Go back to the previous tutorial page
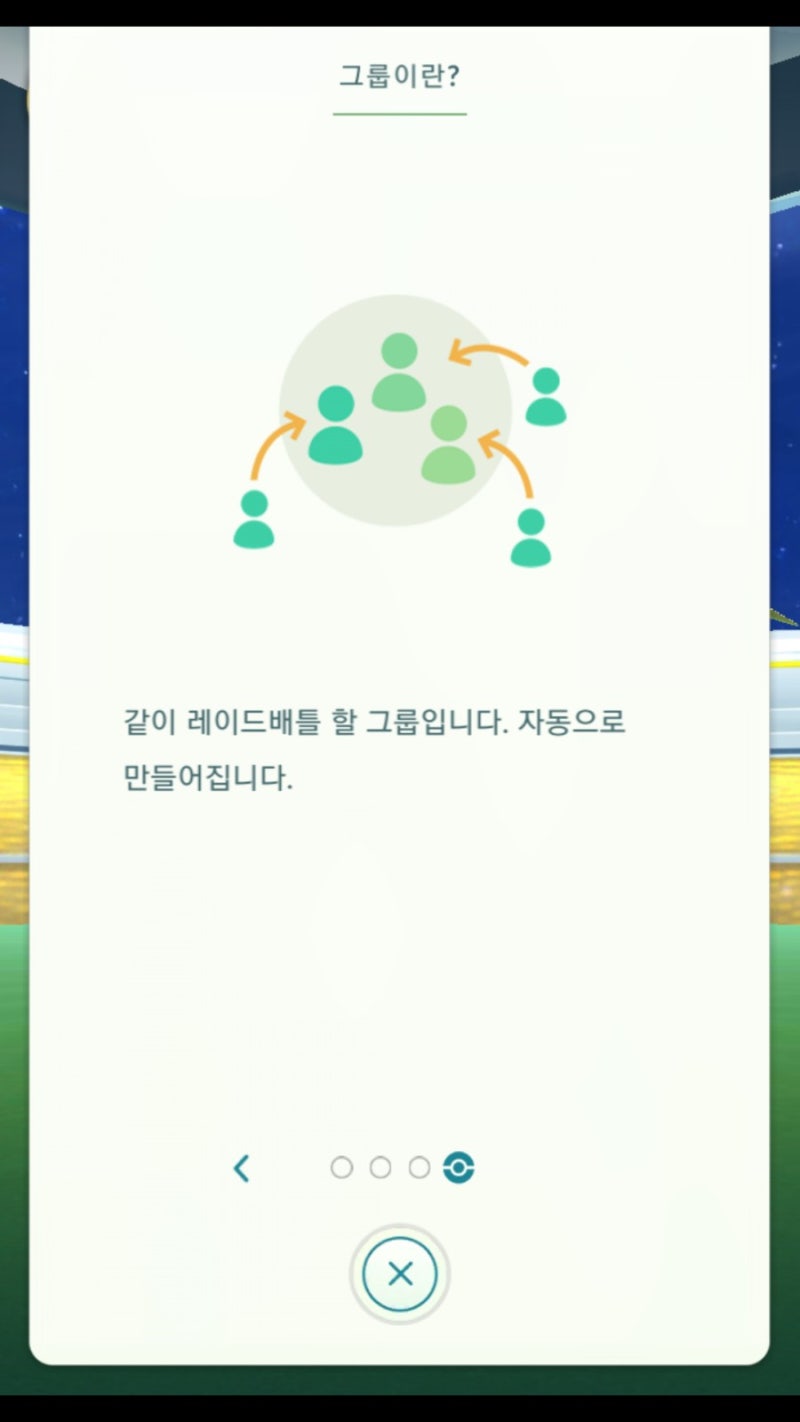800x1422 pixels. click(x=243, y=1168)
